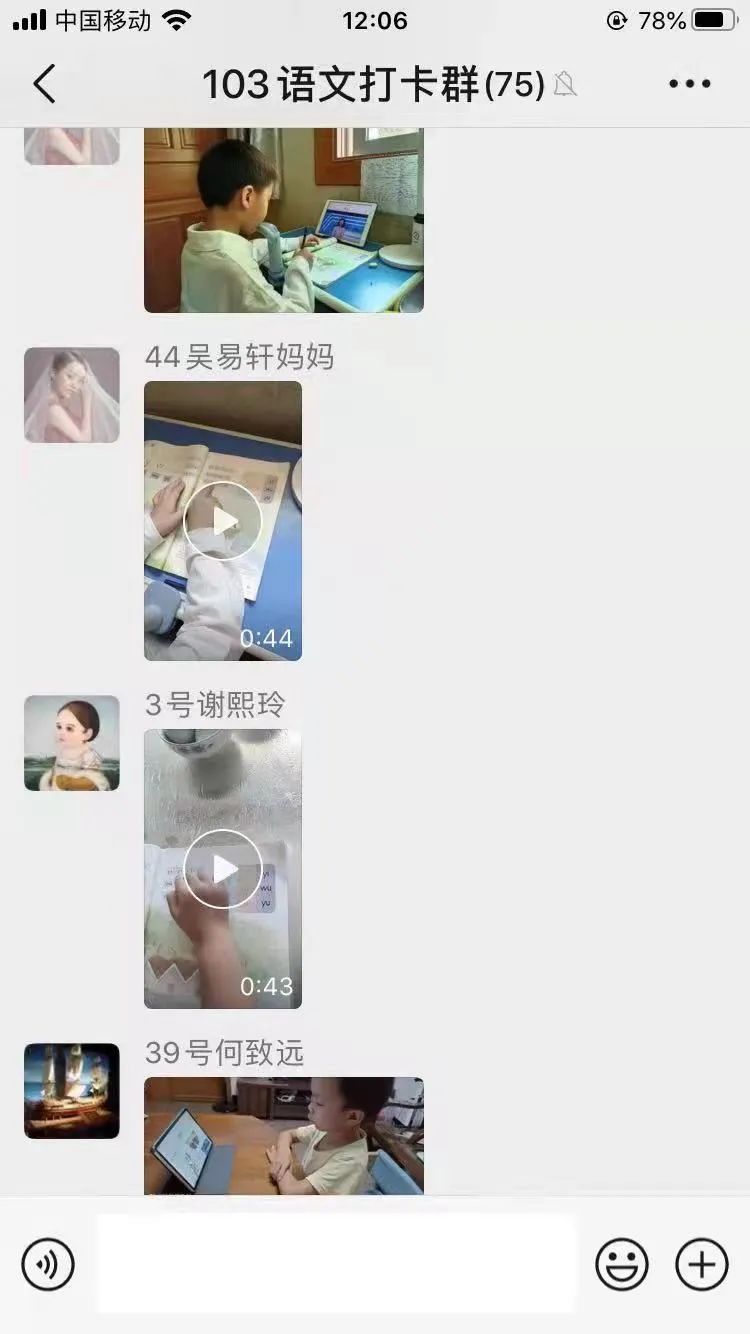Go back from the group chat

[x=45, y=84]
